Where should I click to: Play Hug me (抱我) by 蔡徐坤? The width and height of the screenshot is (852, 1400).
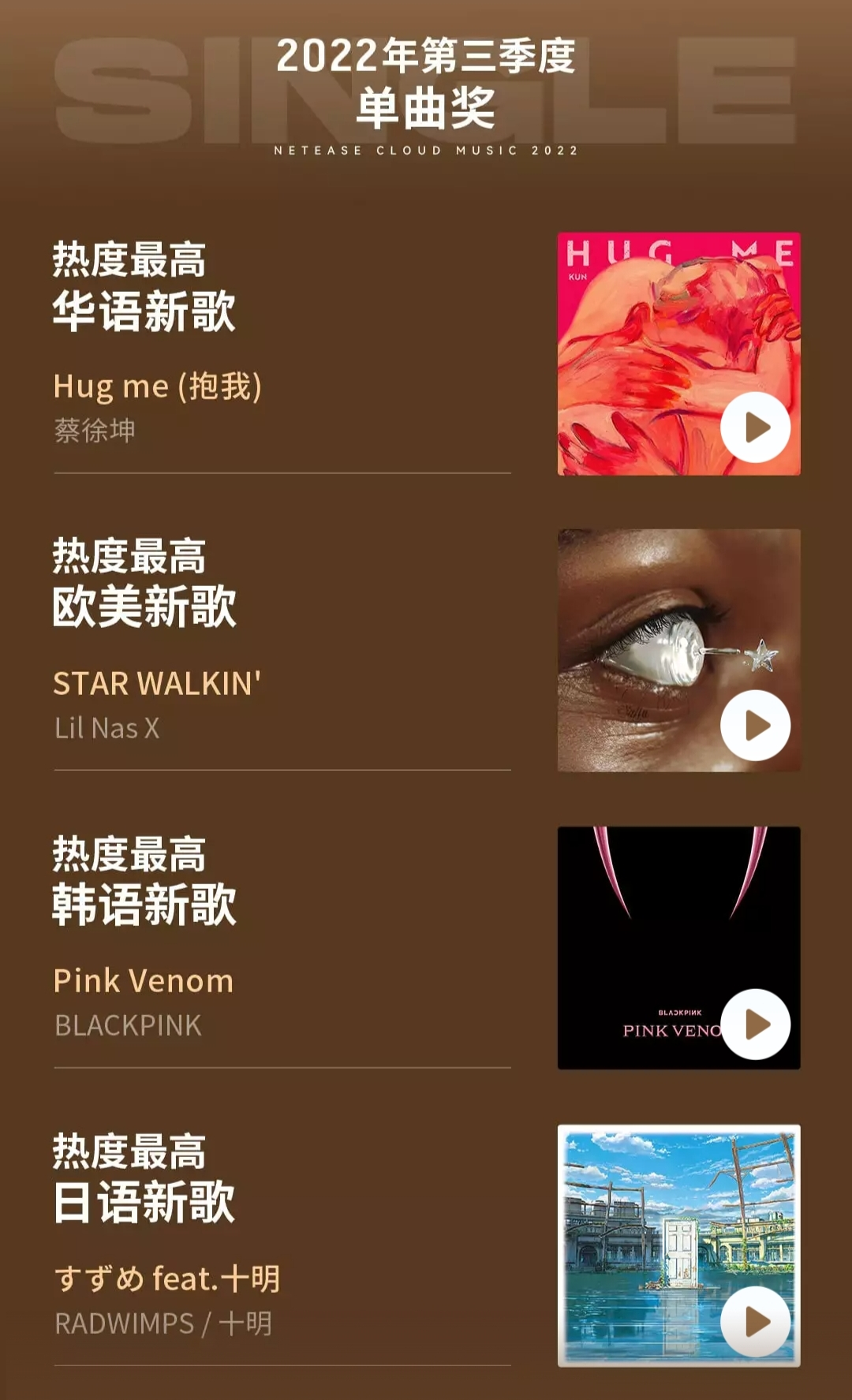(755, 427)
